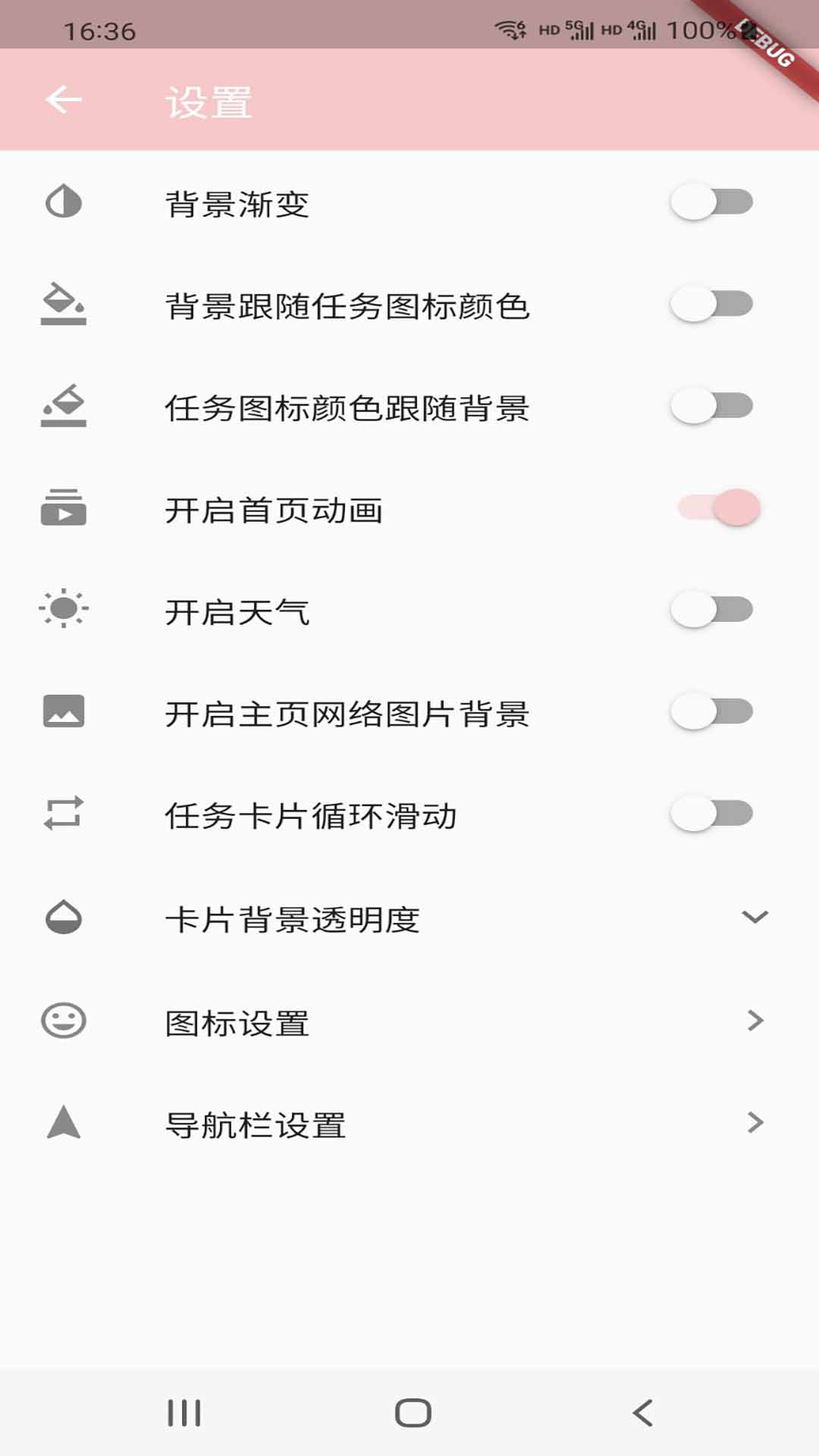Open the system recent apps view
This screenshot has height=1456, width=819.
pyautogui.click(x=184, y=1413)
